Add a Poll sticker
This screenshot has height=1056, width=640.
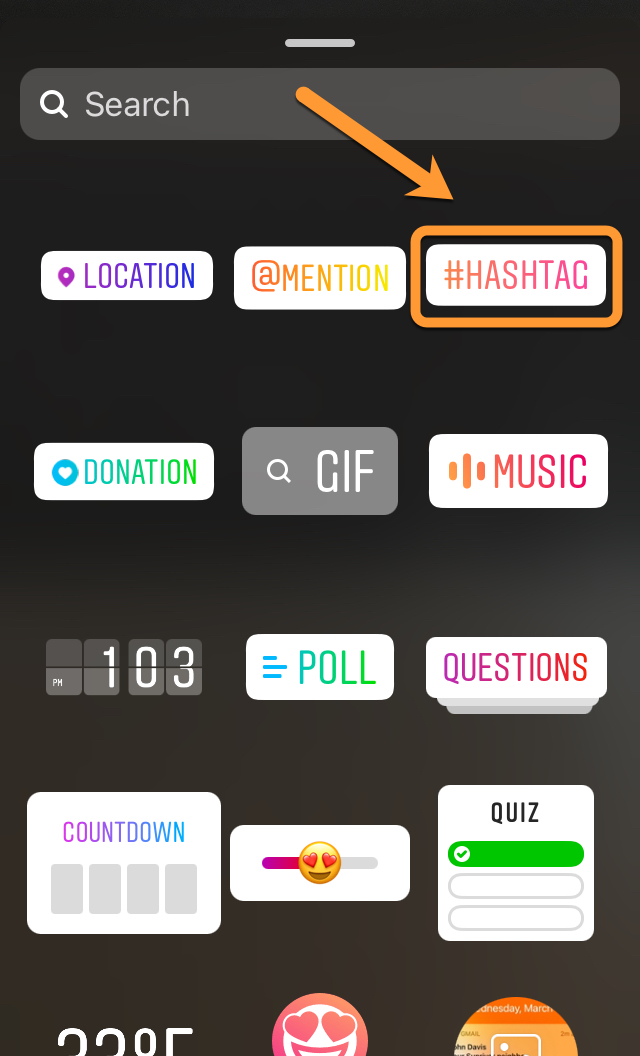(x=320, y=667)
